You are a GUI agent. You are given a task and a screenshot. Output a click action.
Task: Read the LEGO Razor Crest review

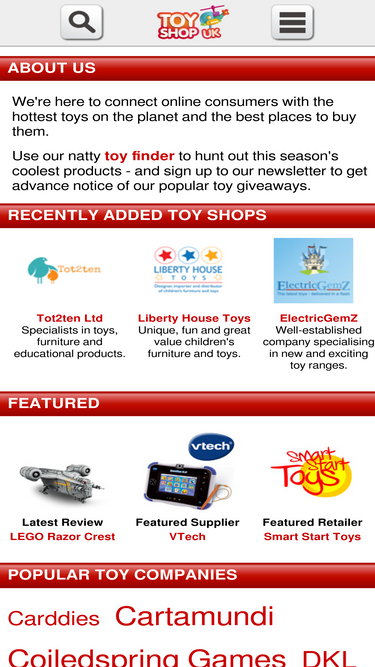click(x=62, y=536)
